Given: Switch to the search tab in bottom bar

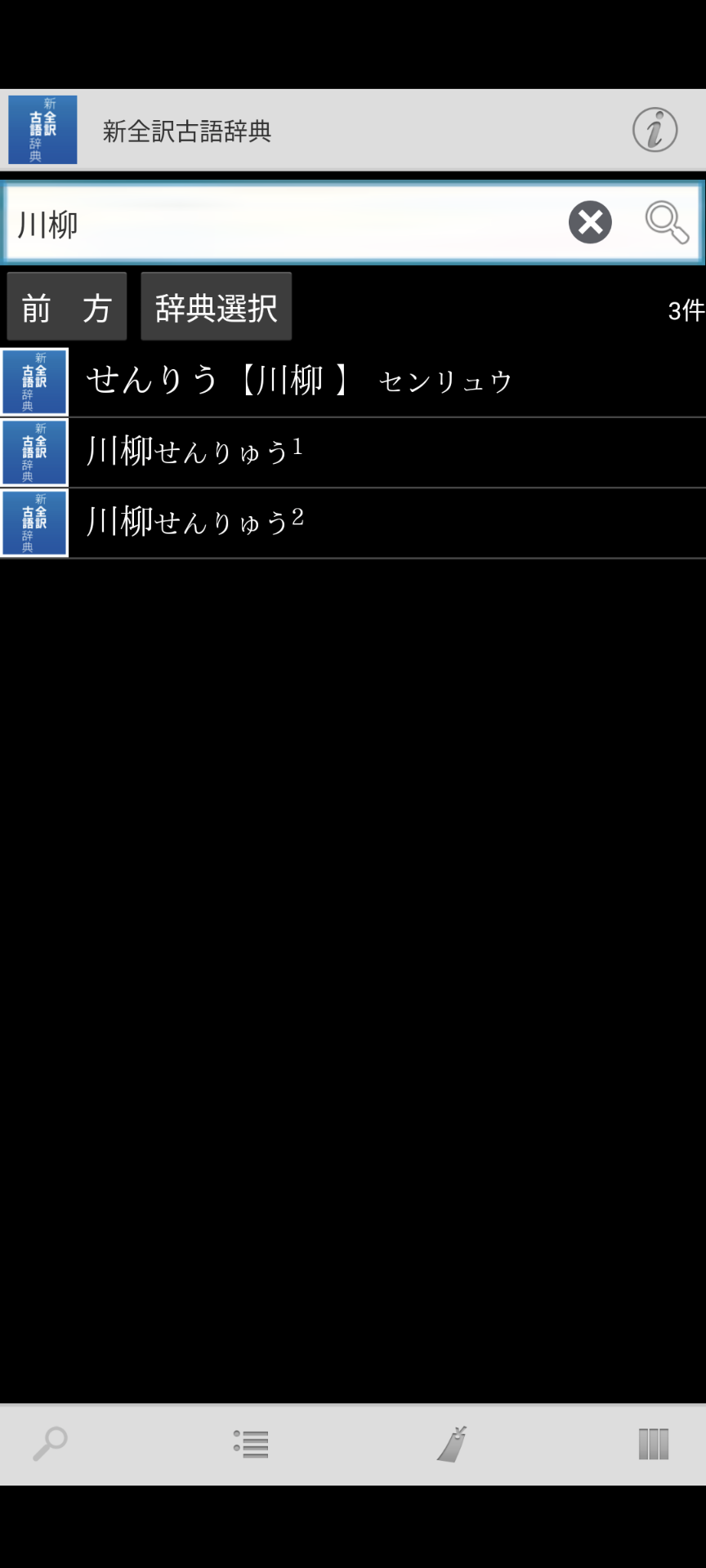Looking at the screenshot, I should click(x=50, y=1443).
